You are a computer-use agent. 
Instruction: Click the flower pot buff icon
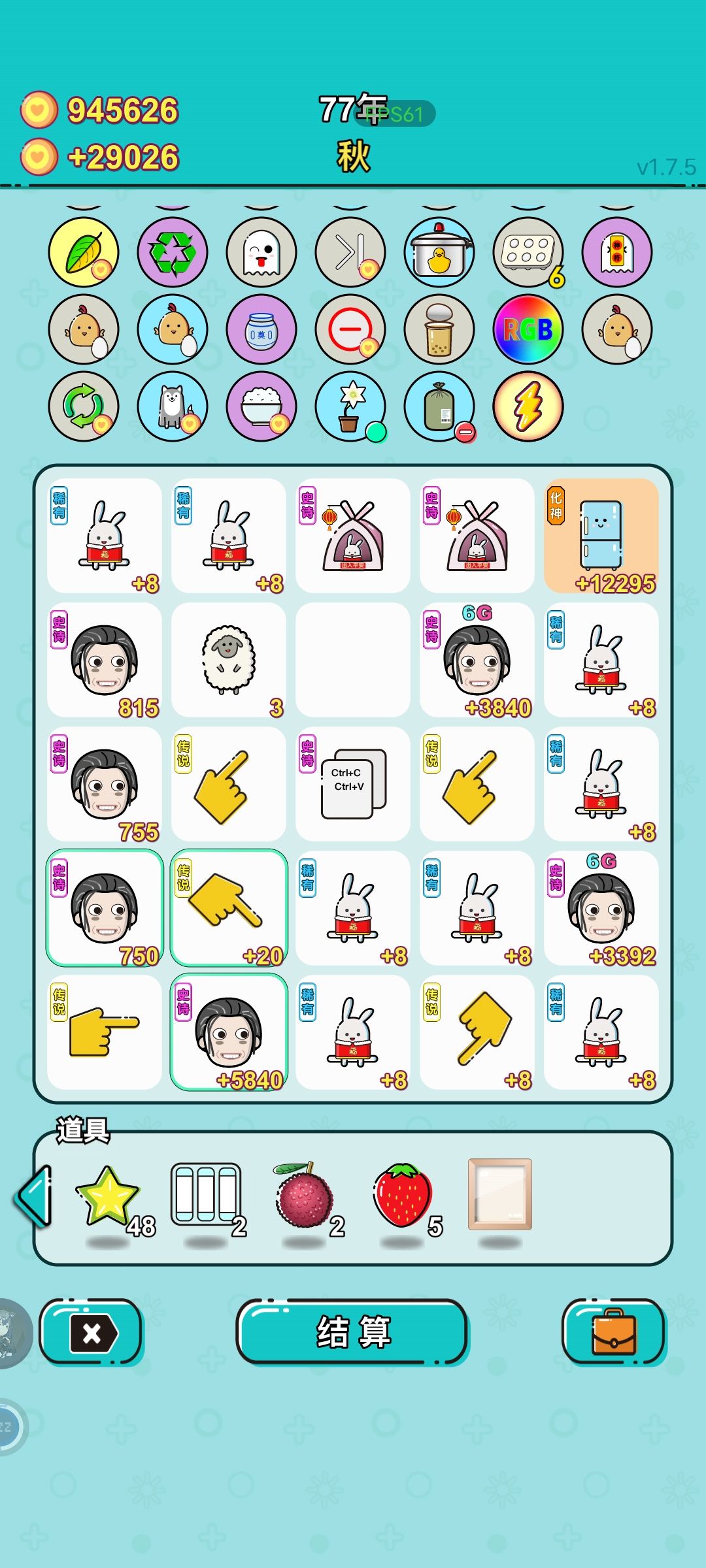[x=350, y=406]
